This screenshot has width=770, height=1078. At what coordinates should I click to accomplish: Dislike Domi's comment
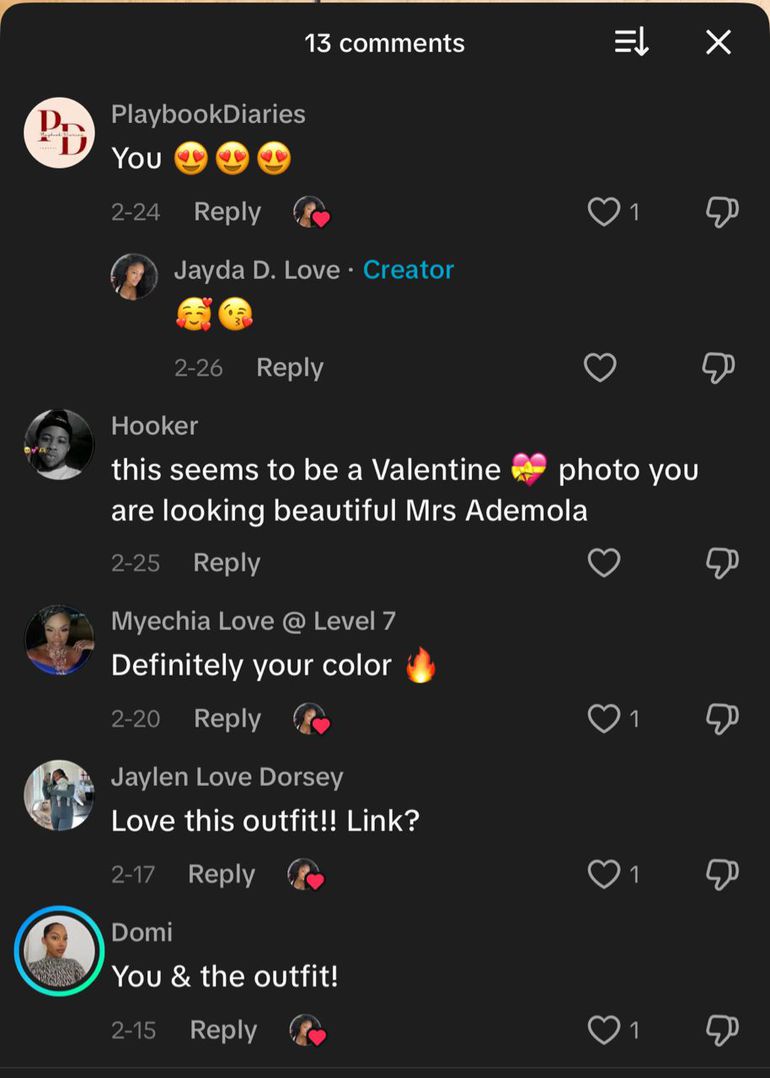721,1029
